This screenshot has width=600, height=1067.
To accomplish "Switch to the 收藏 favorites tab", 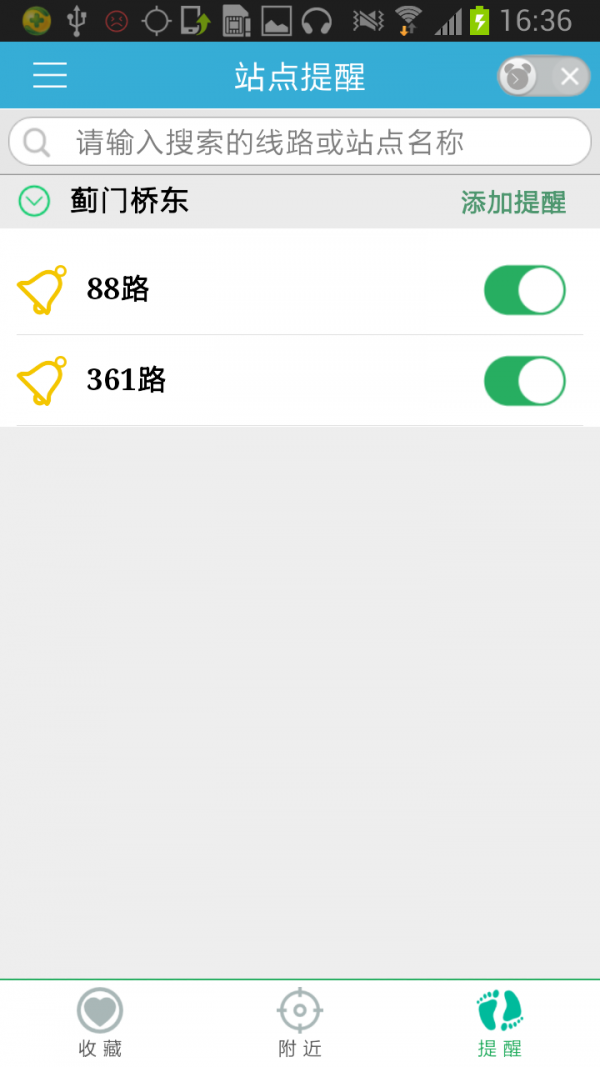I will pos(100,1023).
